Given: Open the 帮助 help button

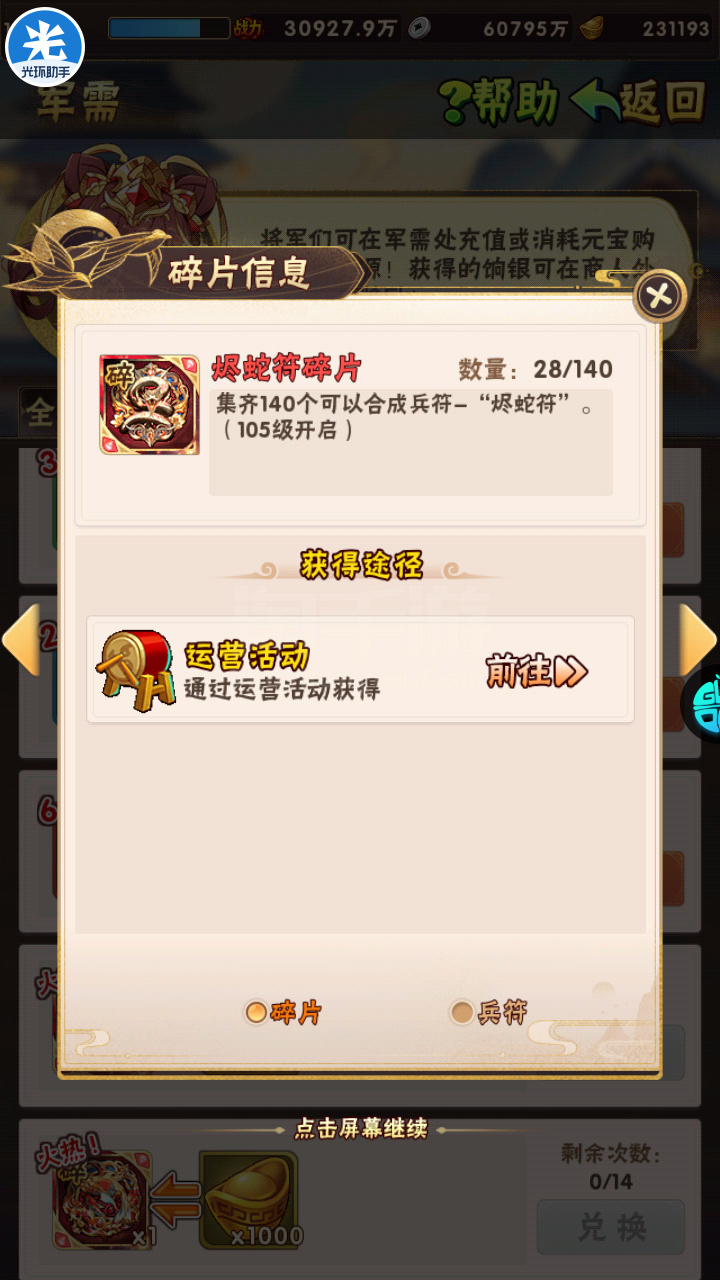Looking at the screenshot, I should [499, 101].
